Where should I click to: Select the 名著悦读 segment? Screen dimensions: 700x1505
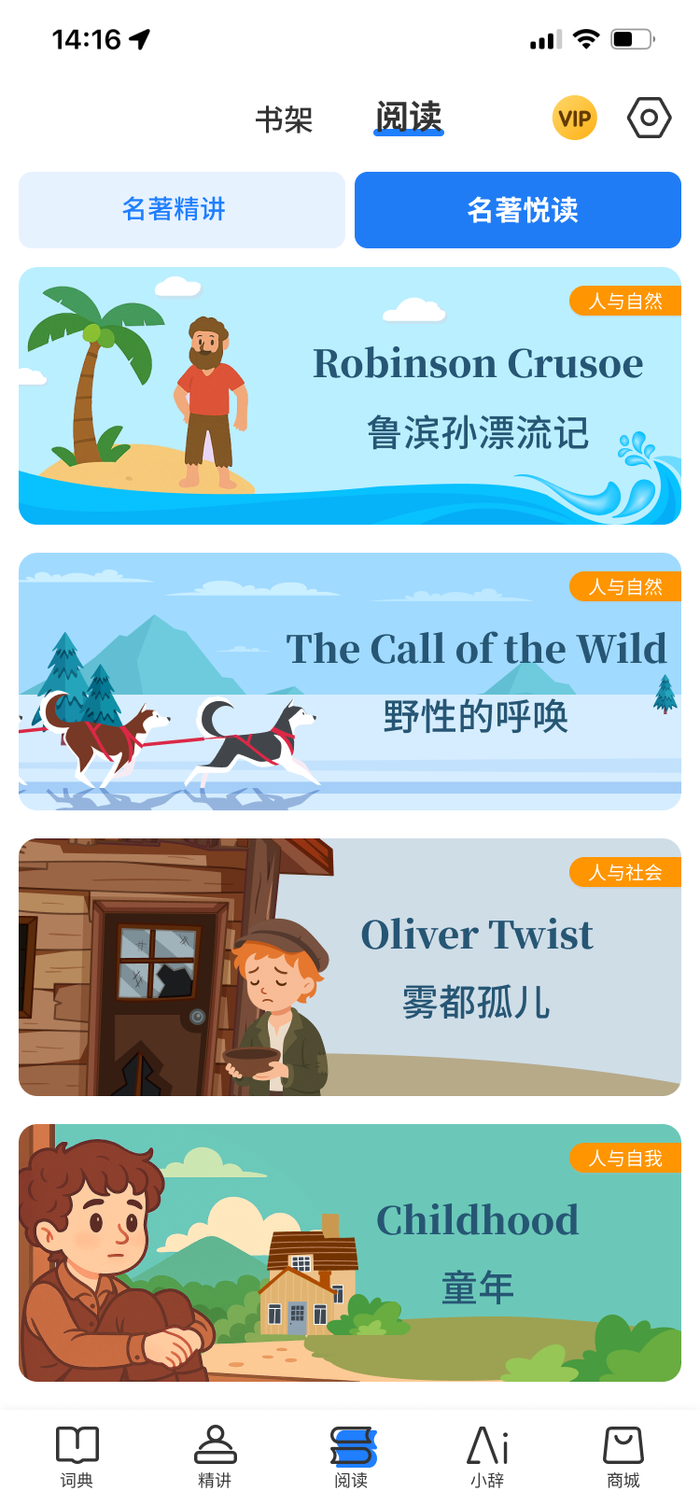pyautogui.click(x=517, y=210)
